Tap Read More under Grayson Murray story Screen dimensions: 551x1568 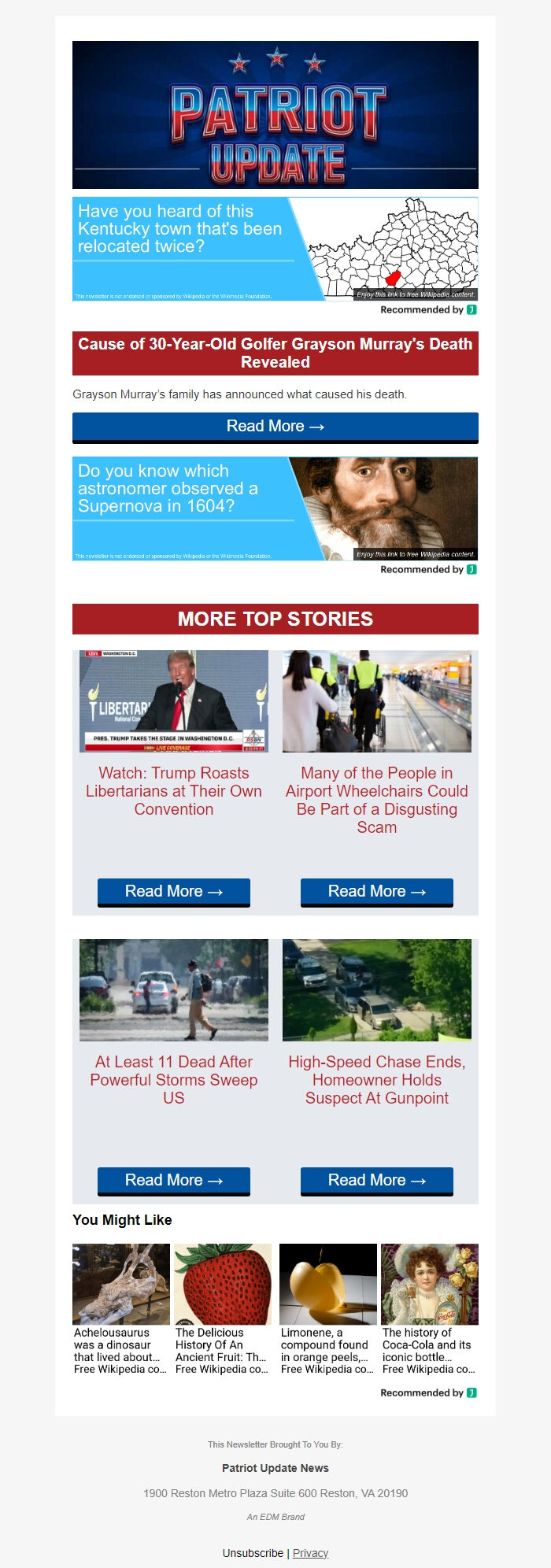[275, 427]
